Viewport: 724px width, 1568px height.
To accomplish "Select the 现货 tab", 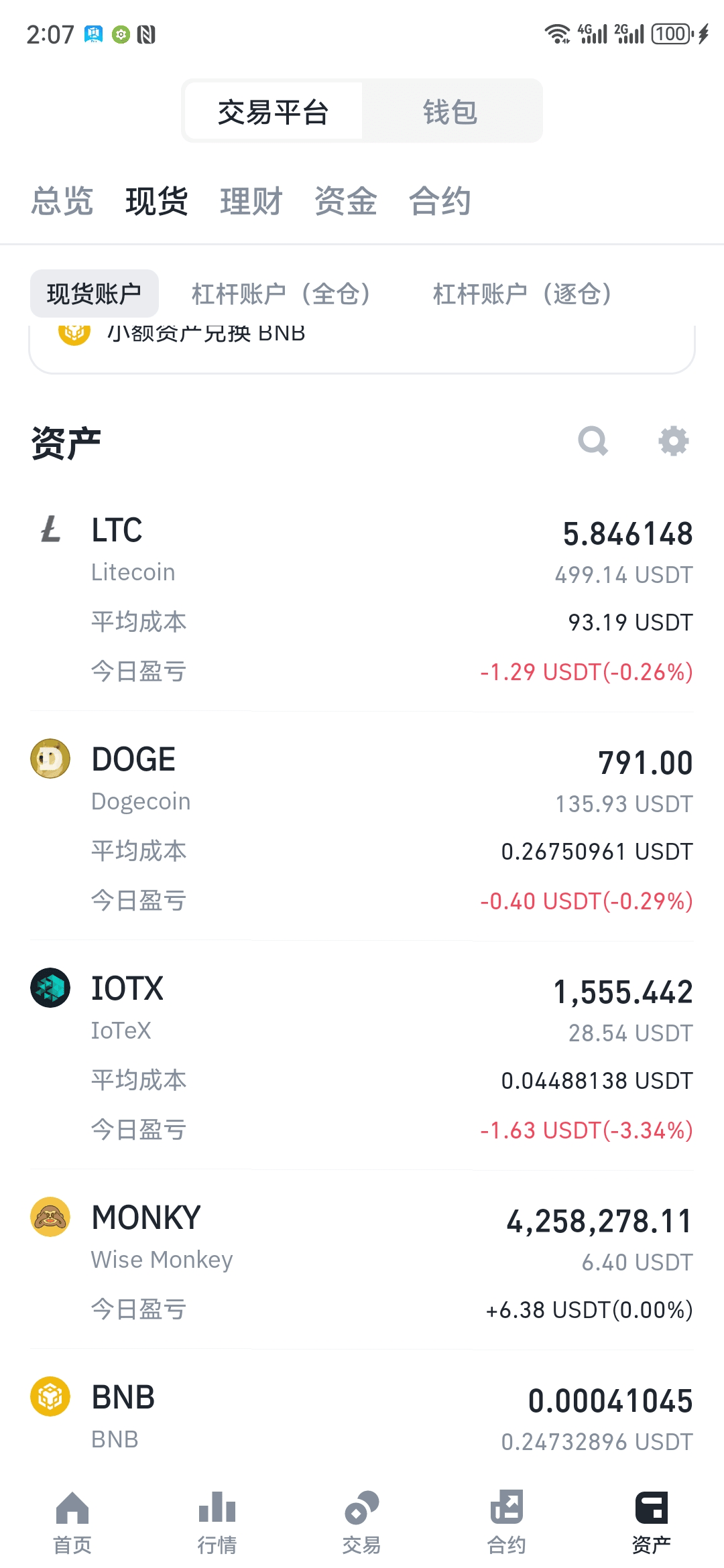I will (x=156, y=201).
